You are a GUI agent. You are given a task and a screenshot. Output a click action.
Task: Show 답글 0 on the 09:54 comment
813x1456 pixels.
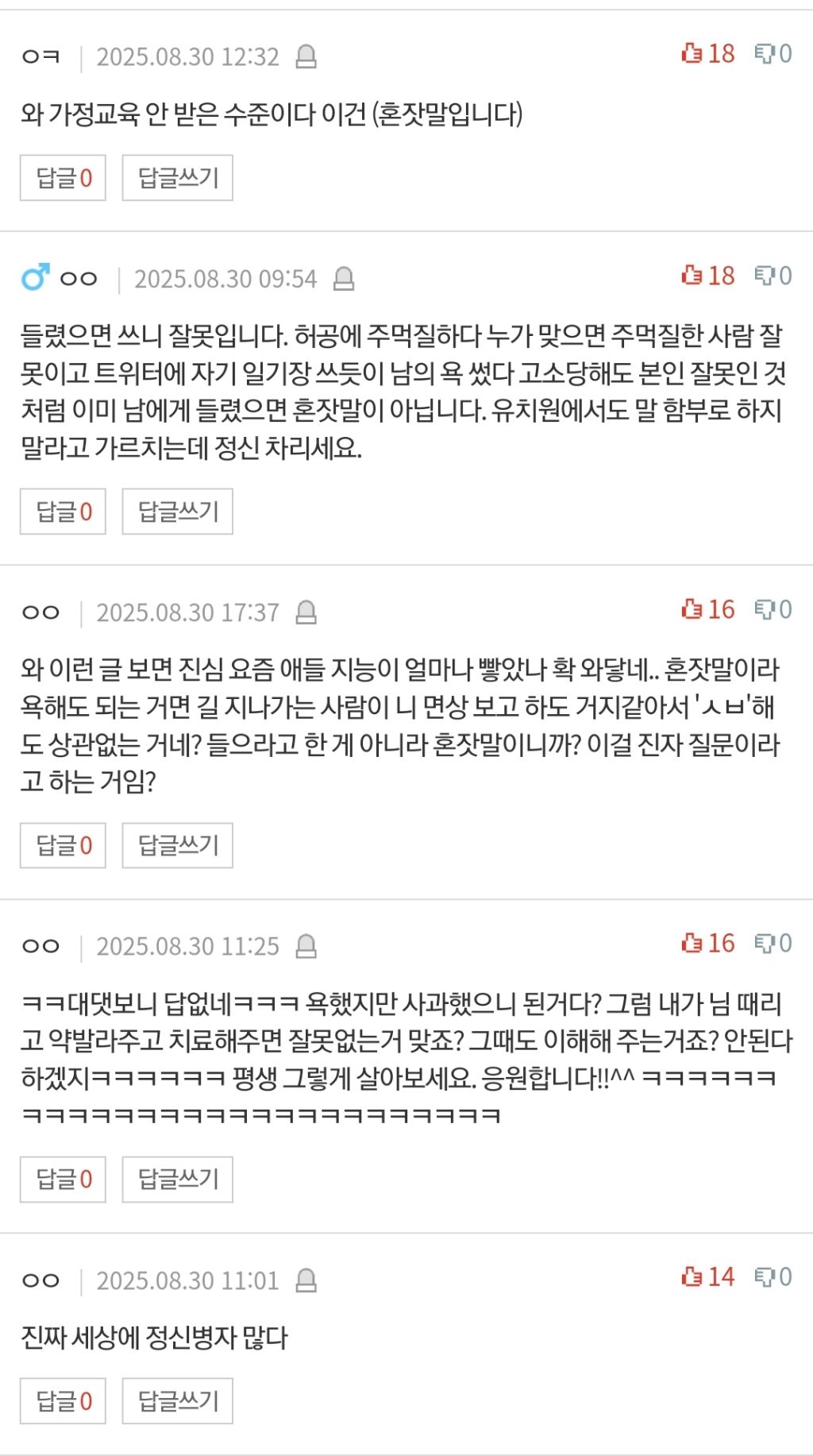[64, 512]
